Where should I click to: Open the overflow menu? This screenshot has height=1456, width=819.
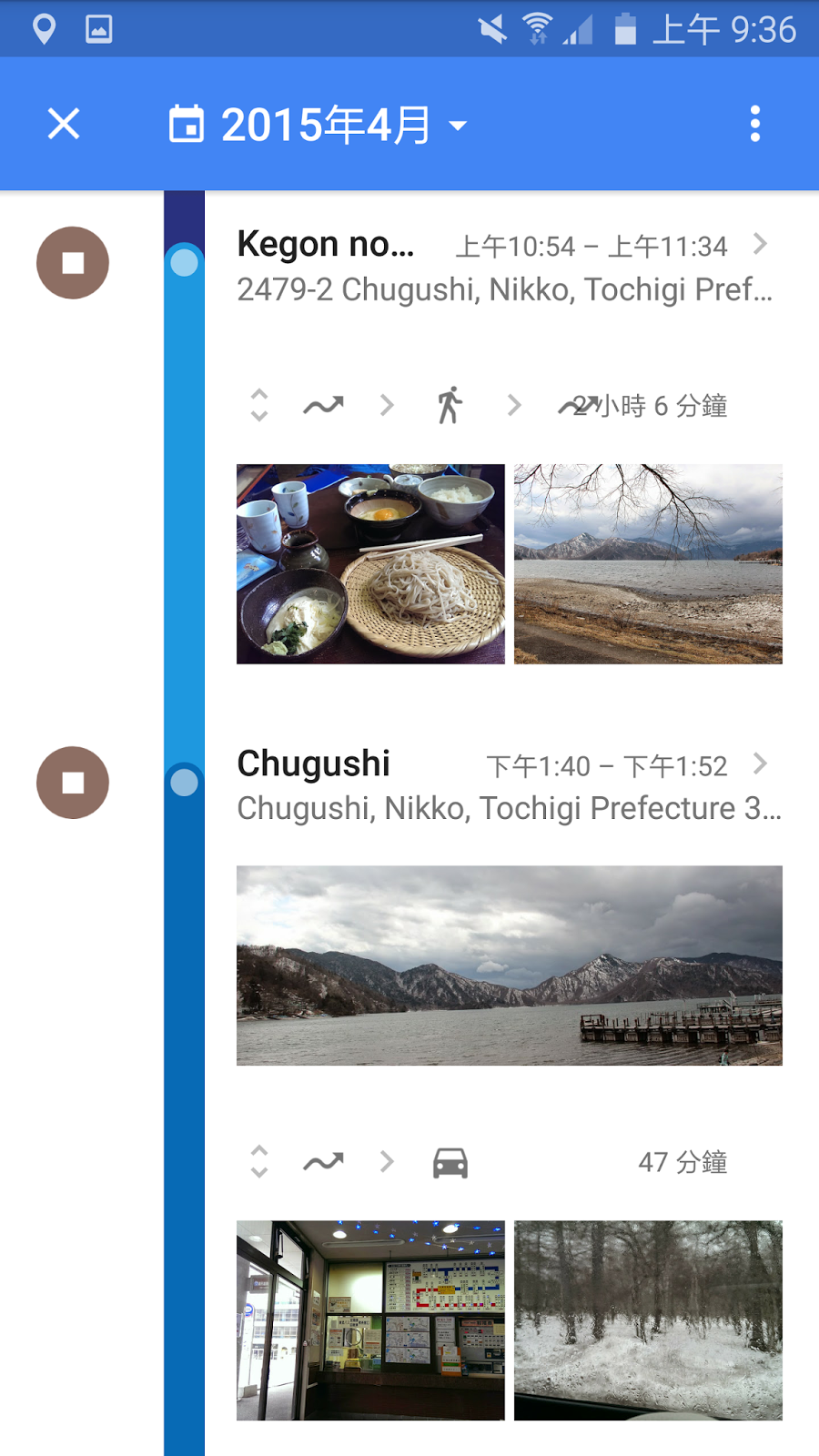click(754, 124)
